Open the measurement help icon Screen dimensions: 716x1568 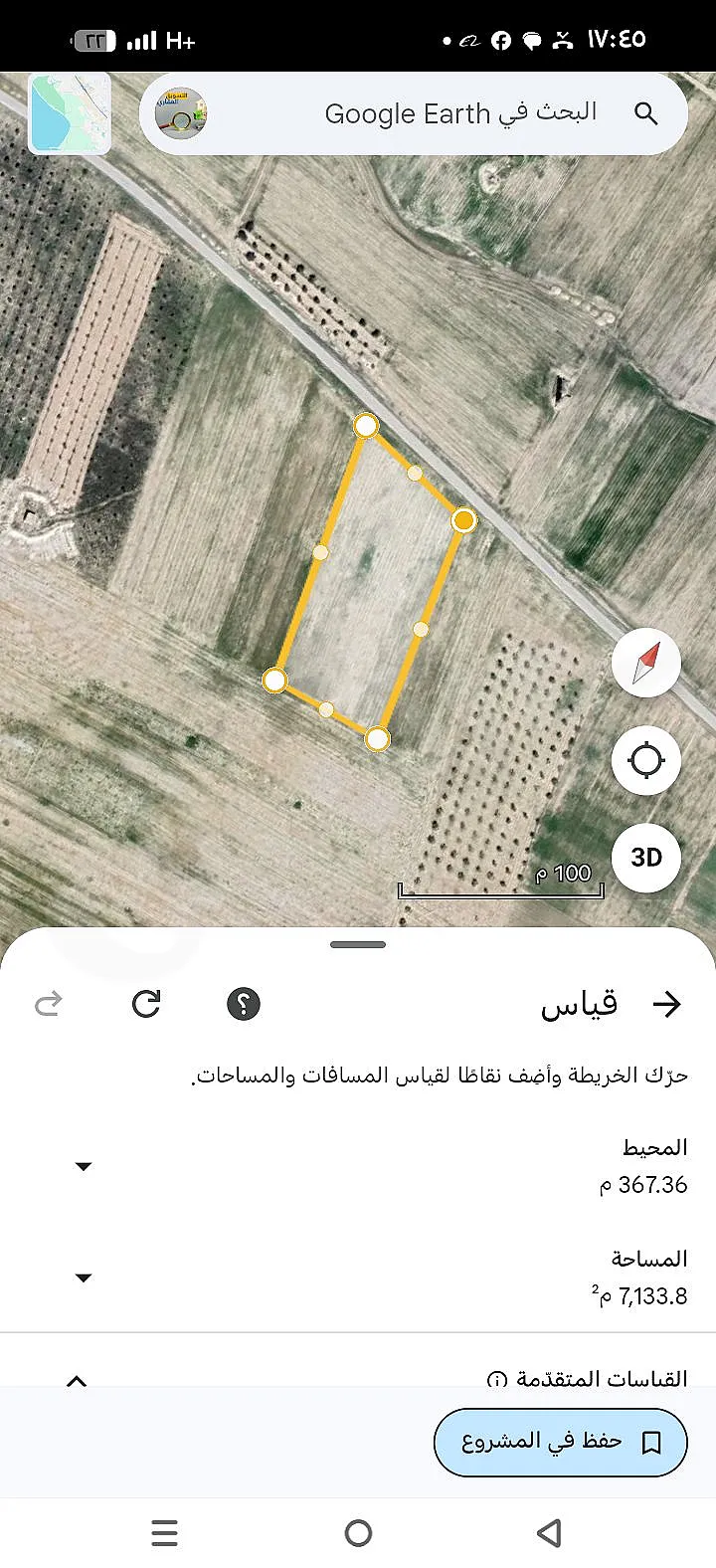point(244,1004)
